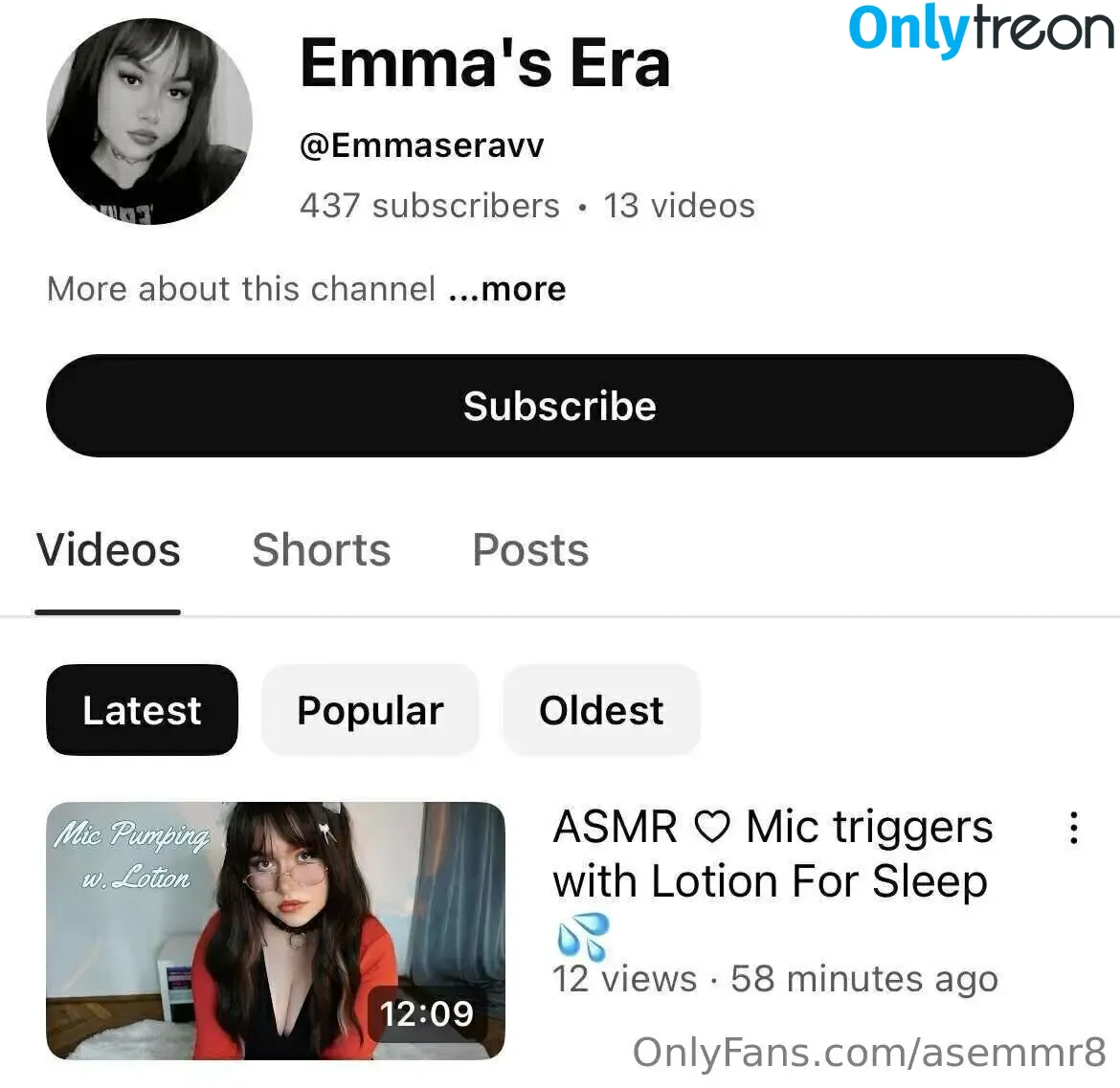
Task: Open overflow menu for ASMR Mic triggers video
Action: (x=1073, y=828)
